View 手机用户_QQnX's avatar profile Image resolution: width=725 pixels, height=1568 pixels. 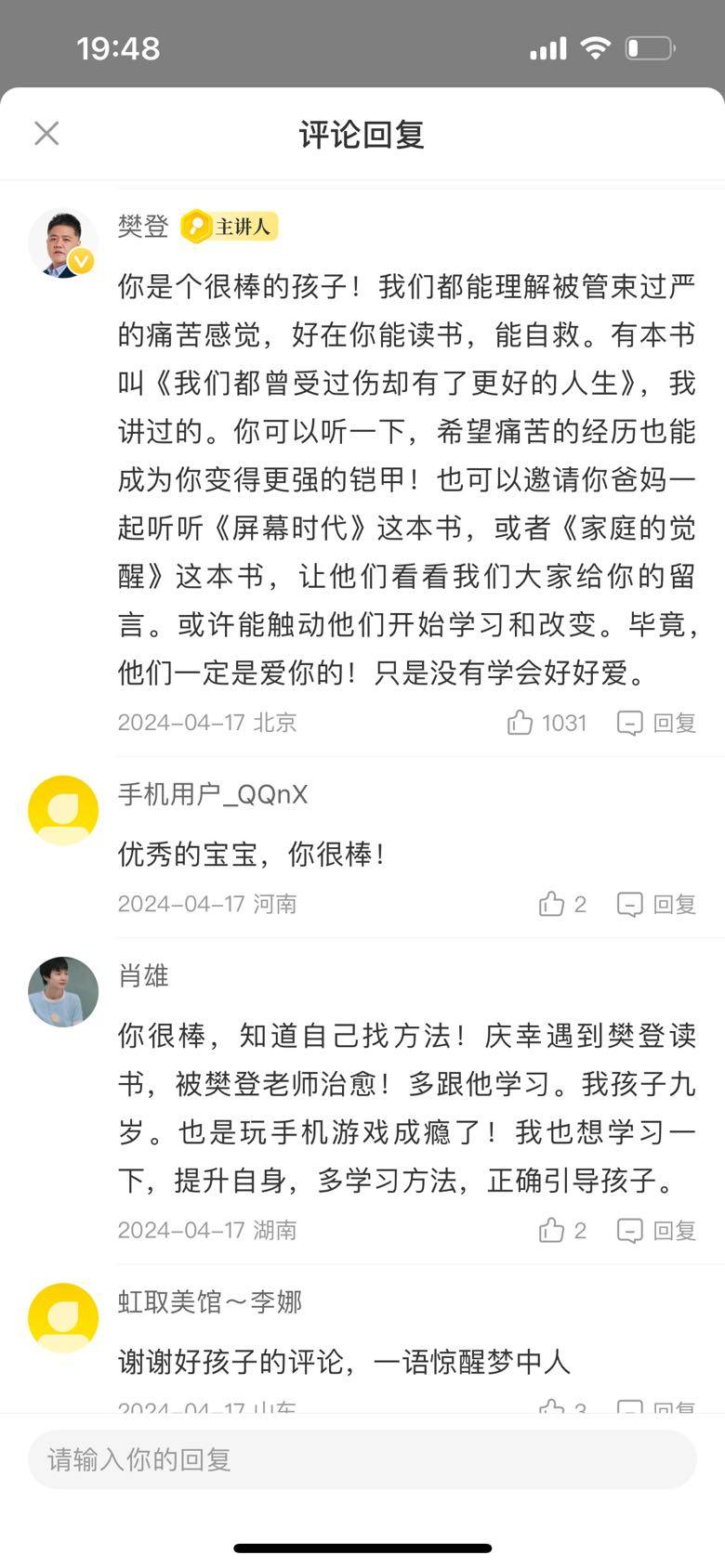click(x=63, y=810)
